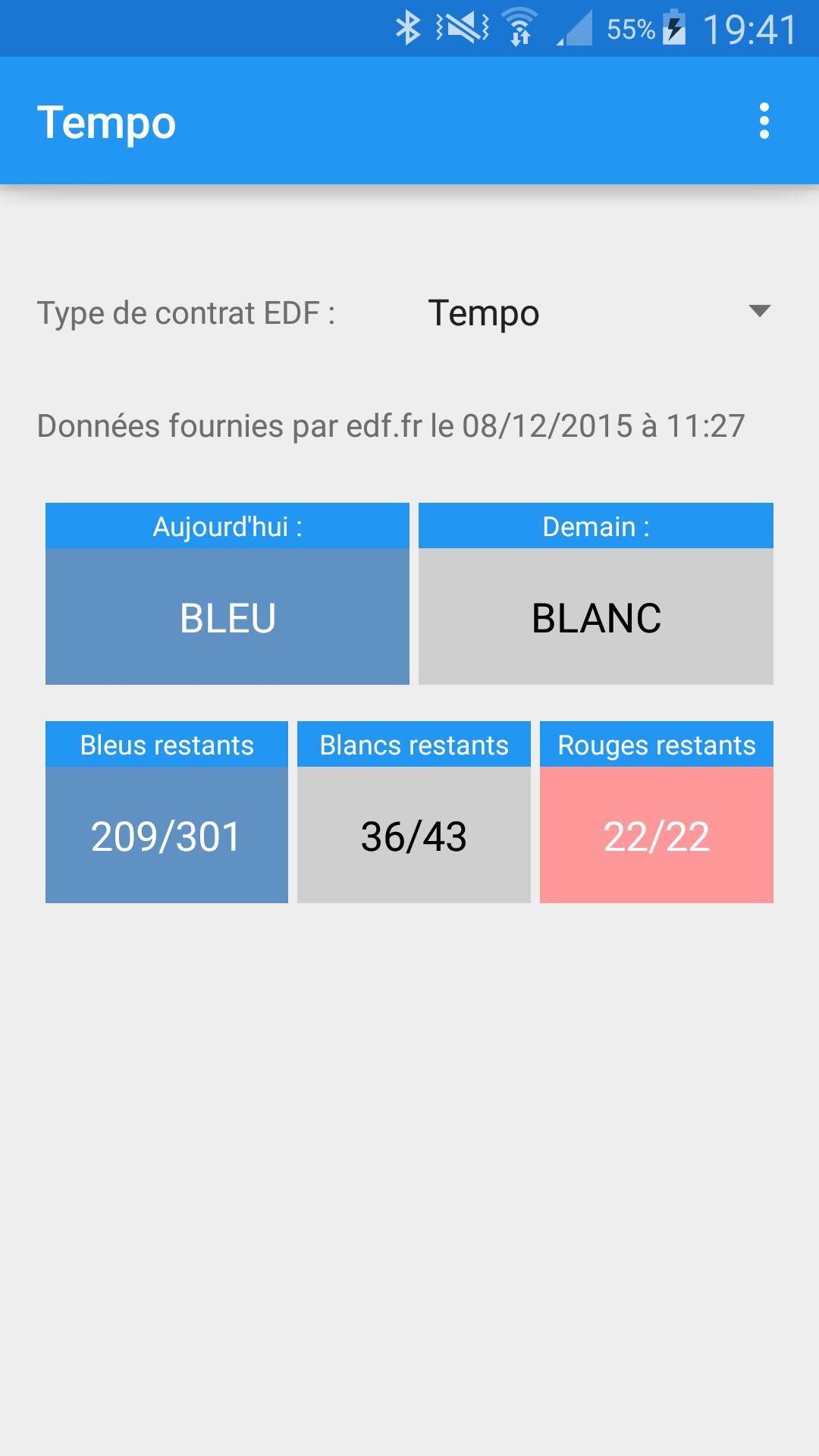Select Tempo from the contract type selector
The width and height of the screenshot is (819, 1456).
(485, 313)
